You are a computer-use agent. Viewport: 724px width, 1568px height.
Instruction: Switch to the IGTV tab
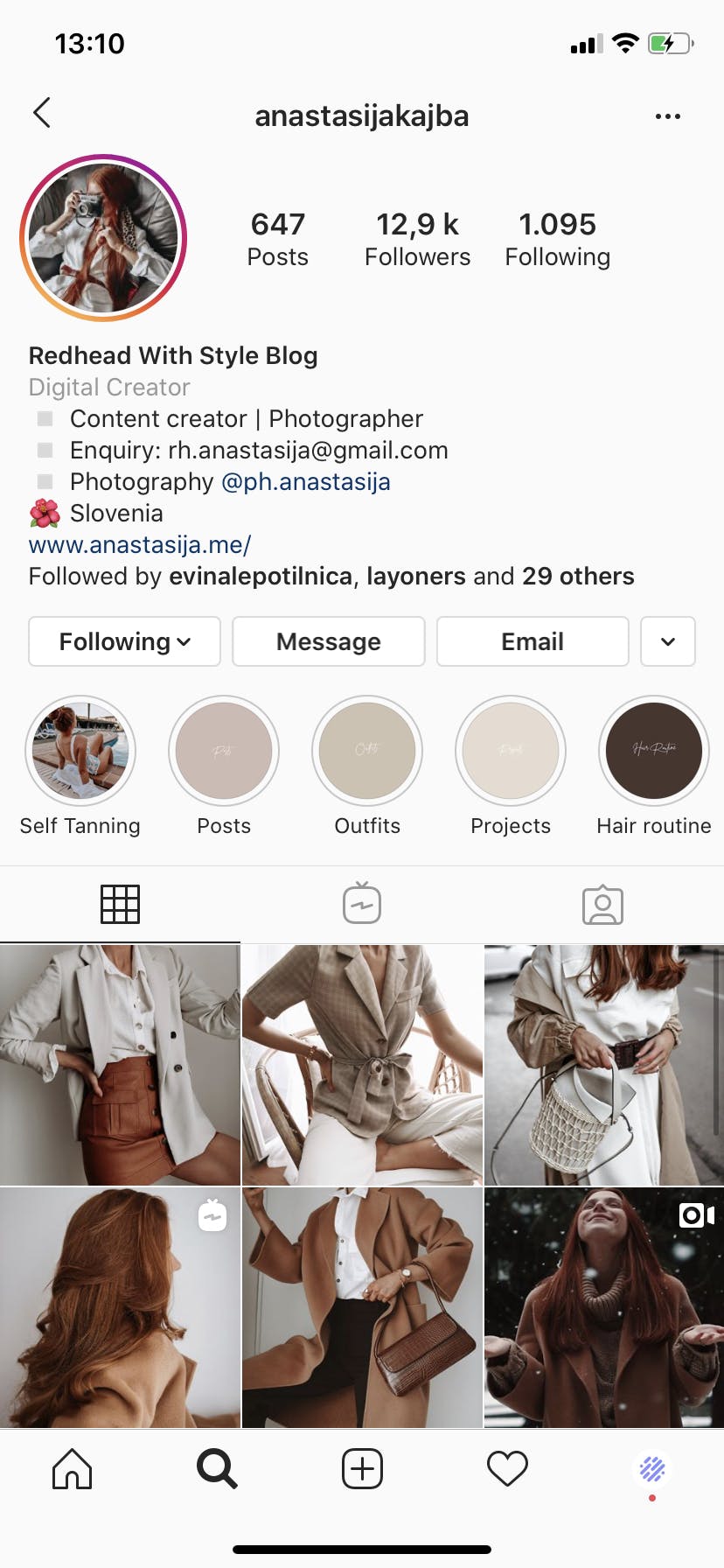362,904
